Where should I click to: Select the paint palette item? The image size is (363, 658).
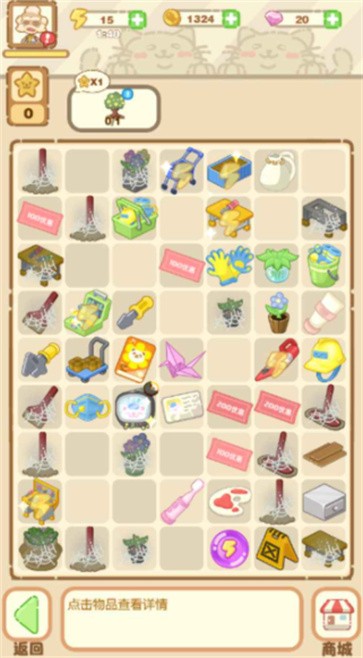230,501
